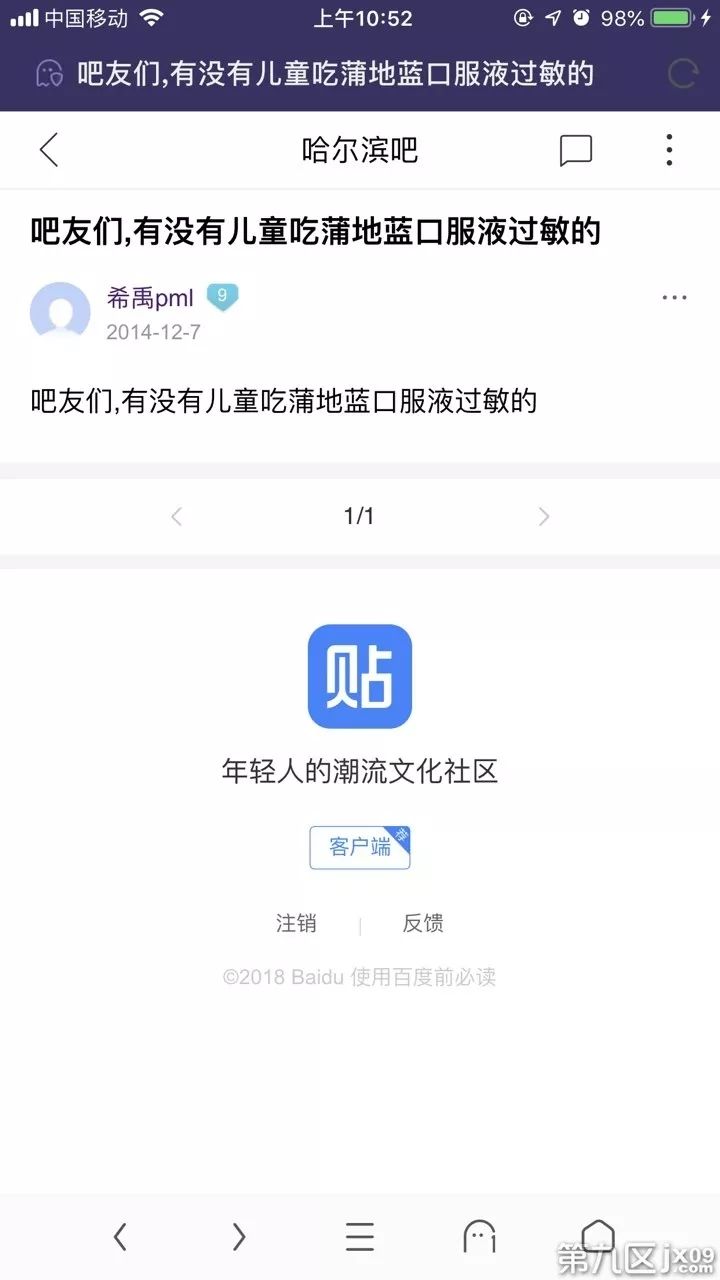Tap the back arrow next to 哈尔滨吧
Screen dimensions: 720x1280
click(46, 150)
